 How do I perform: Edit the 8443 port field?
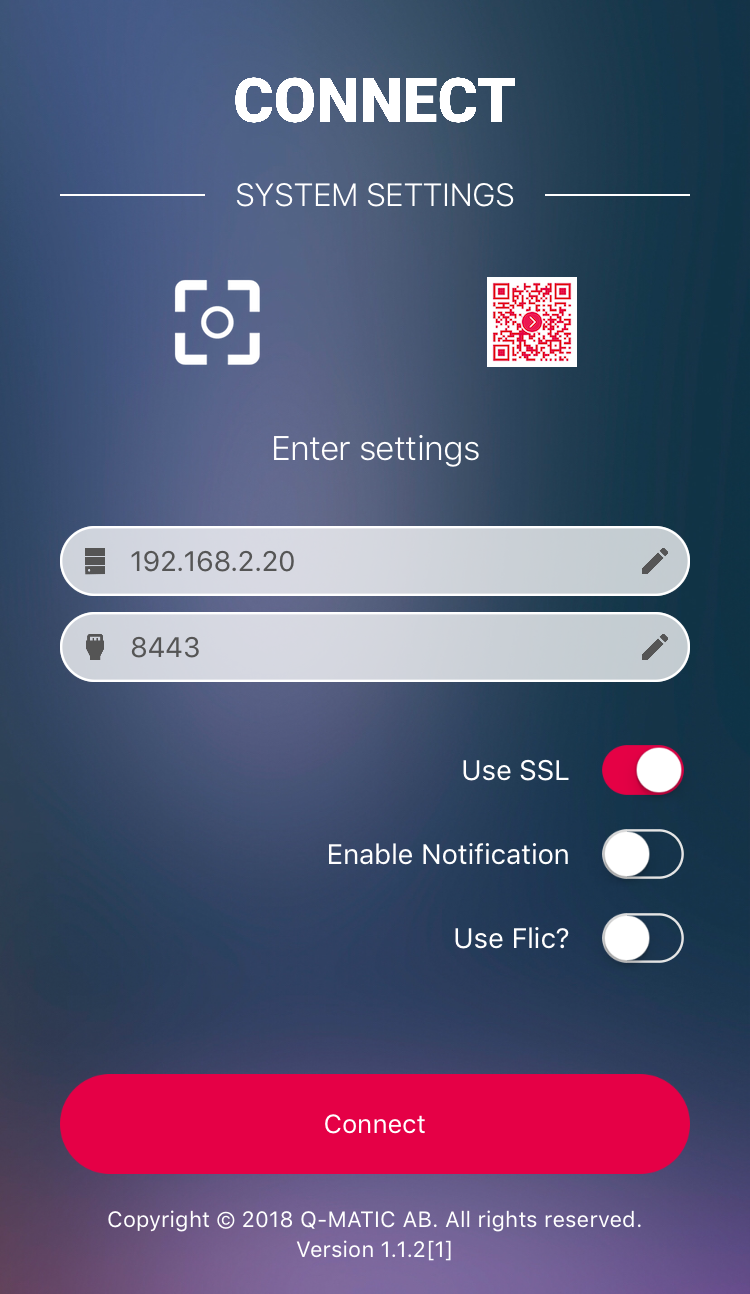375,647
